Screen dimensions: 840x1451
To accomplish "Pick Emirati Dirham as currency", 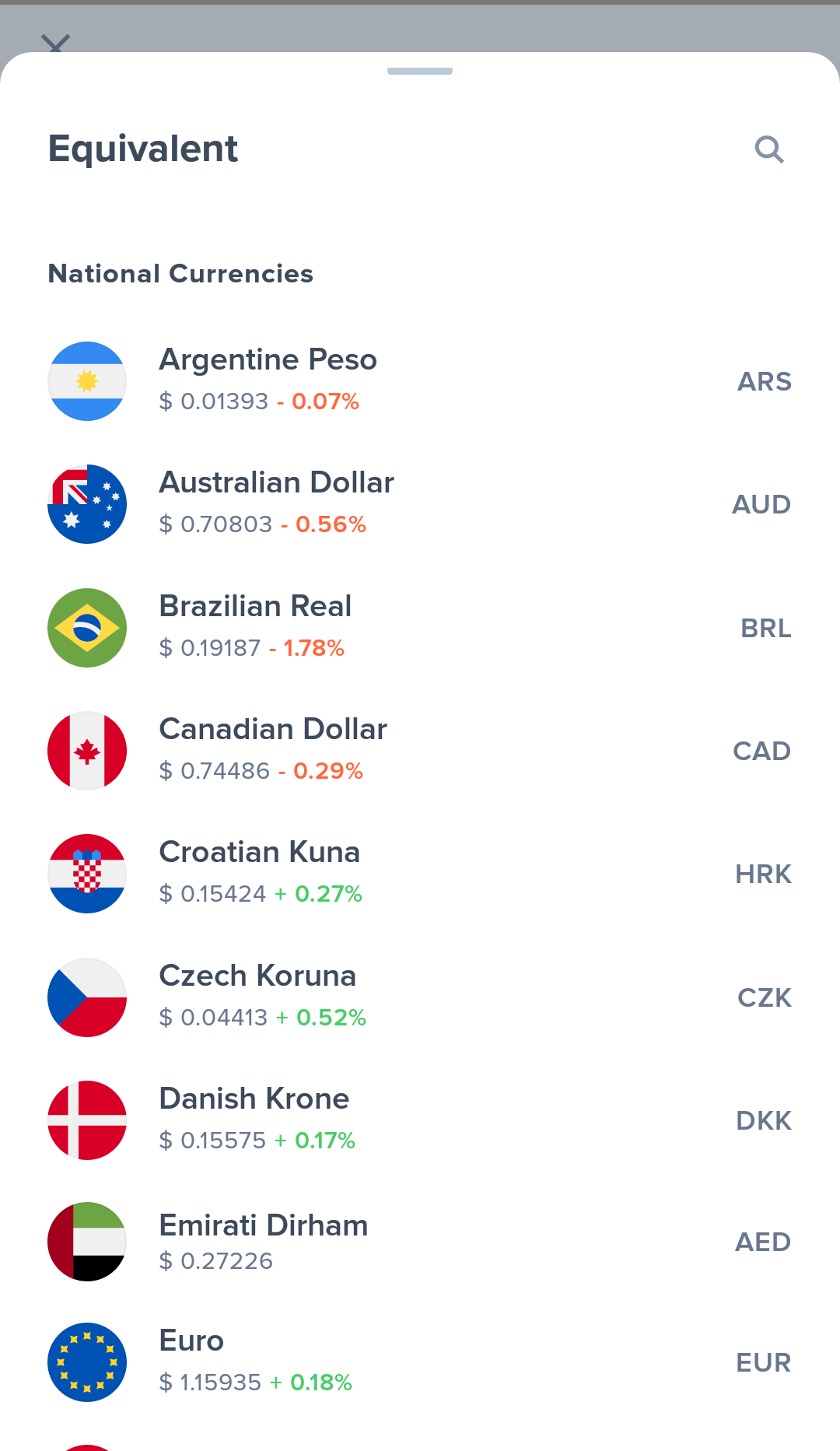I will [420, 1242].
